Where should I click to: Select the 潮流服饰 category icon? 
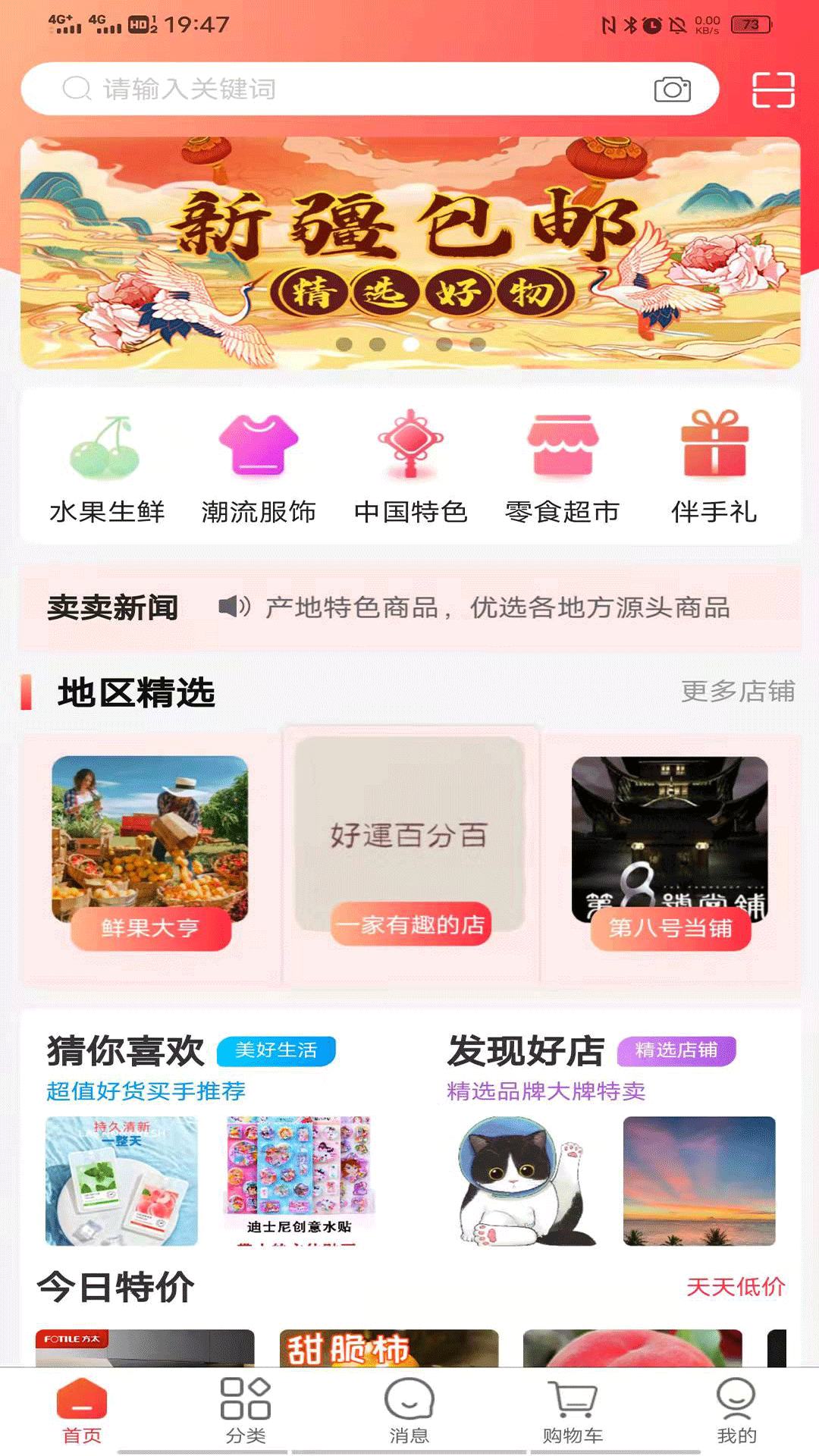[x=259, y=449]
